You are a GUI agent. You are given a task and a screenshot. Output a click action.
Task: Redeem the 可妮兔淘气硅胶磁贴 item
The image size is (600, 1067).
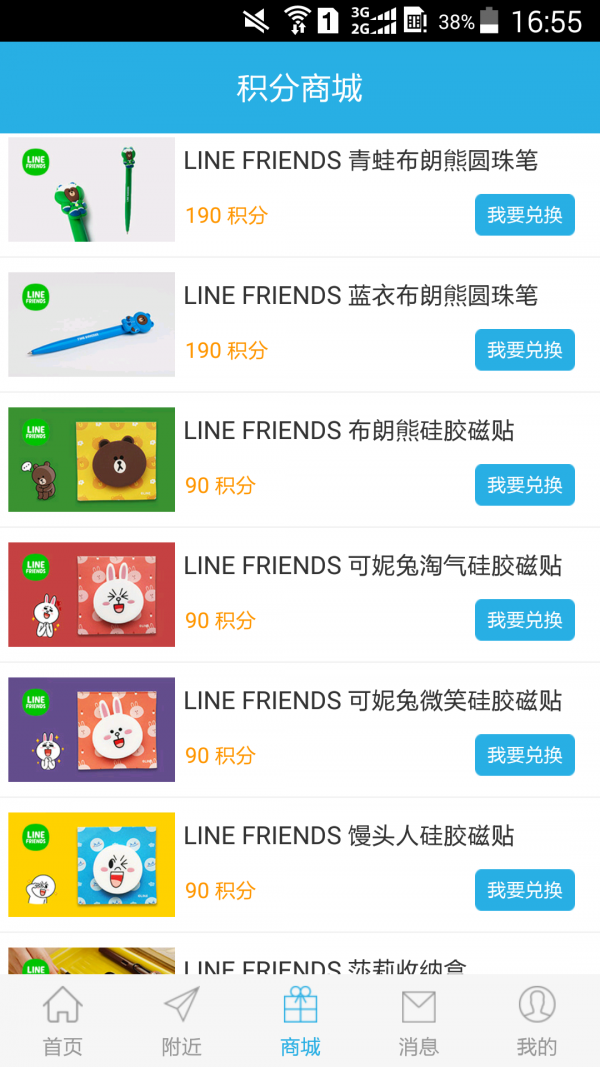click(x=524, y=620)
